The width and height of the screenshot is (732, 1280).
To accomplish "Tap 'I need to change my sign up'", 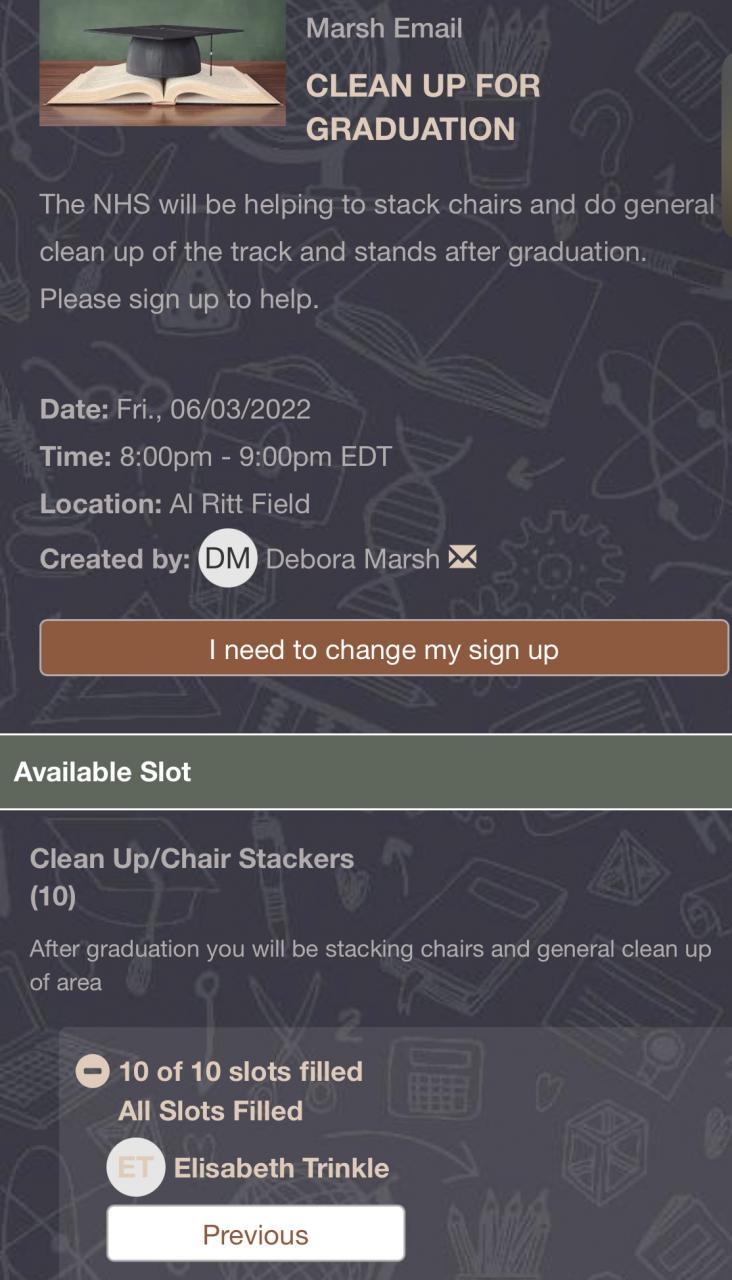I will 384,648.
